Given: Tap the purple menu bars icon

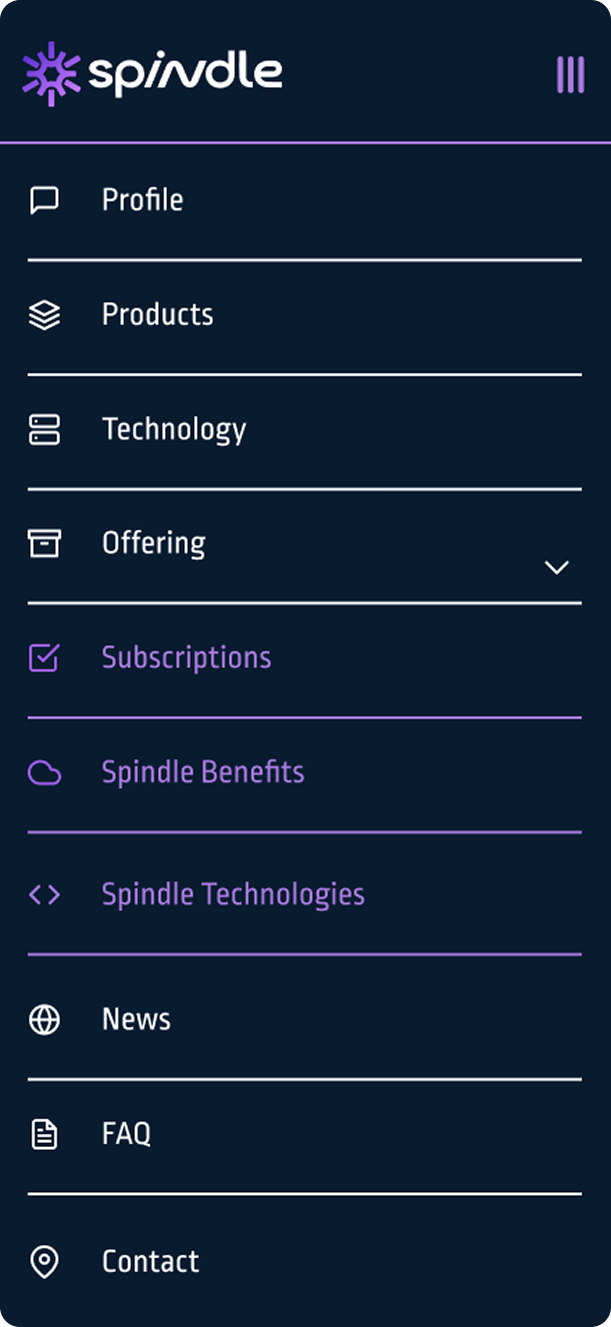Looking at the screenshot, I should click(570, 75).
